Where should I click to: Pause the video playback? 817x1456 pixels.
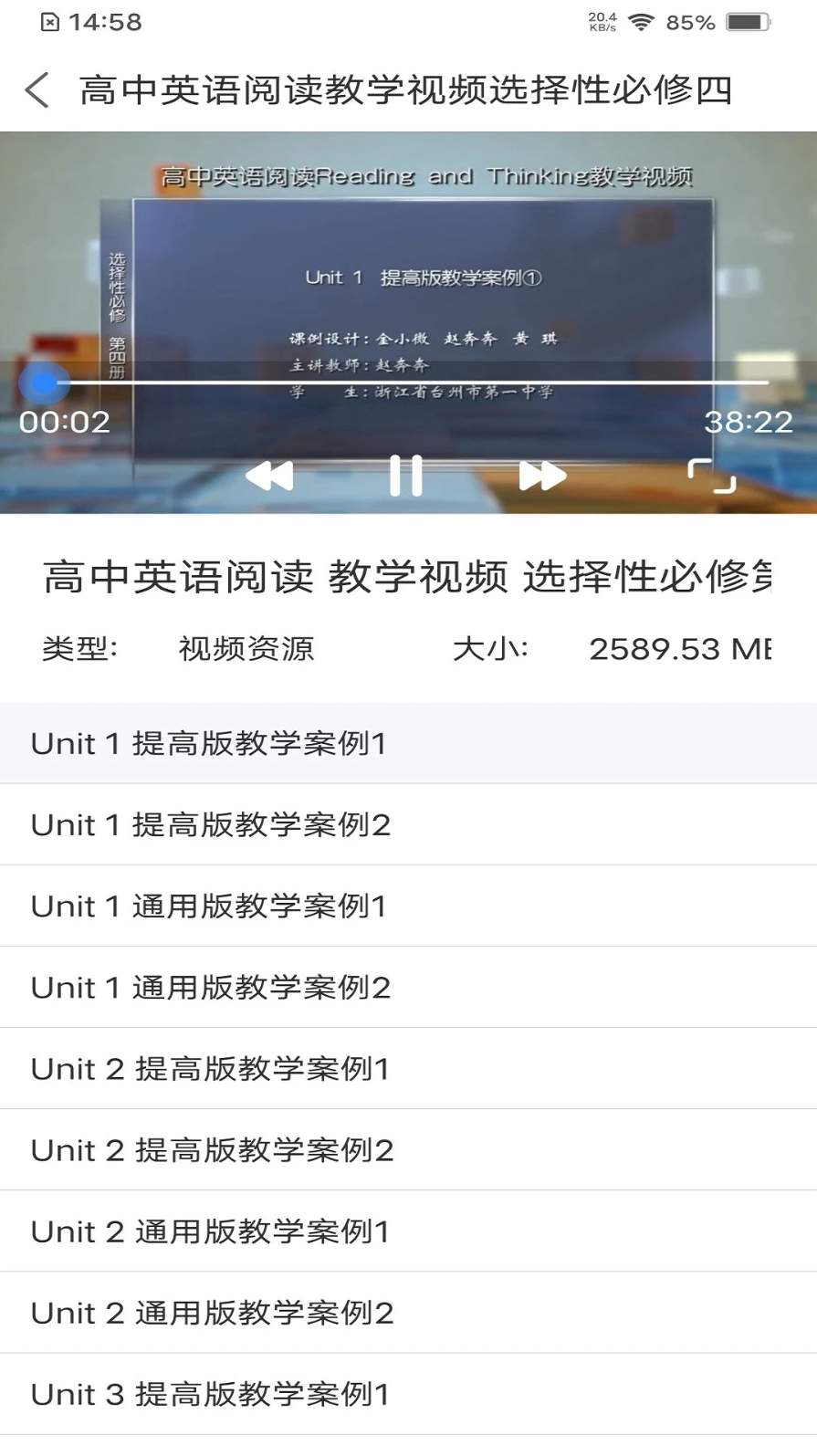(x=405, y=474)
